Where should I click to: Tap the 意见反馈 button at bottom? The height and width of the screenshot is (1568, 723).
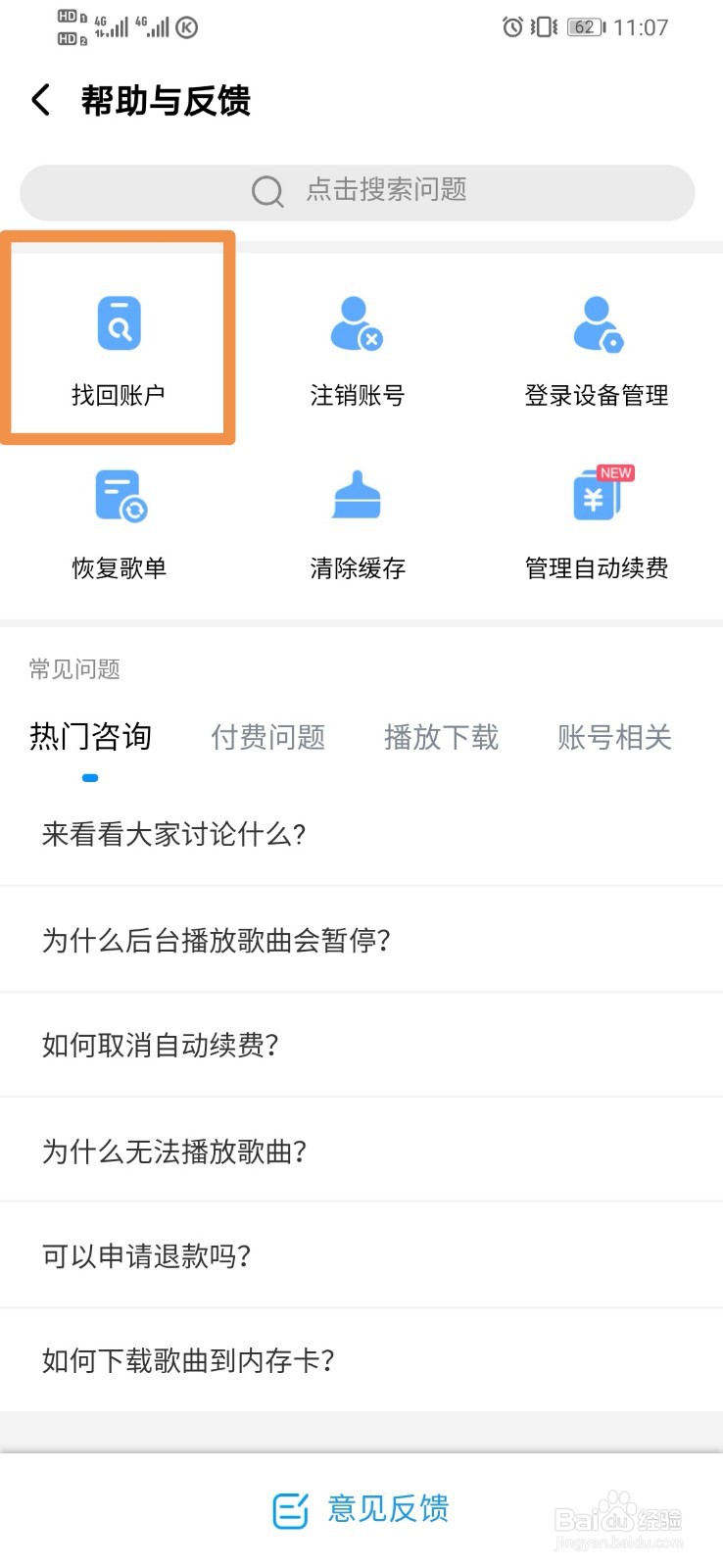(x=362, y=1509)
